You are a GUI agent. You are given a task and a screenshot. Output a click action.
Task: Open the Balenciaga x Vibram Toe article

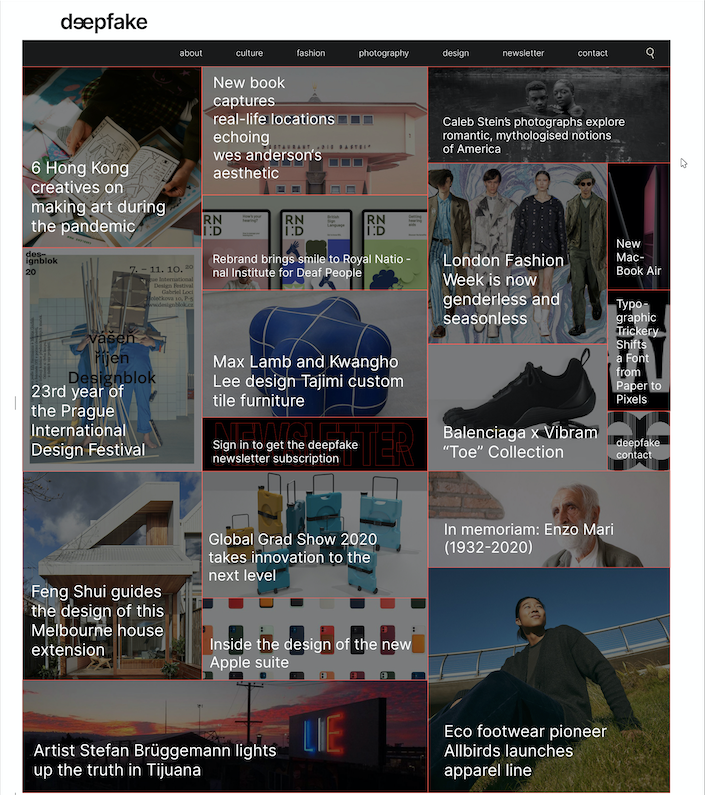tap(518, 408)
